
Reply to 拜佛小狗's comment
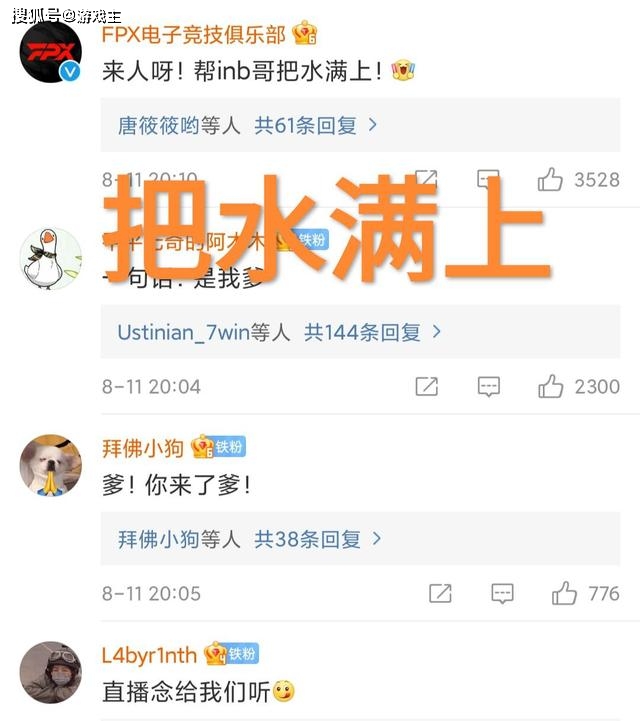(502, 593)
